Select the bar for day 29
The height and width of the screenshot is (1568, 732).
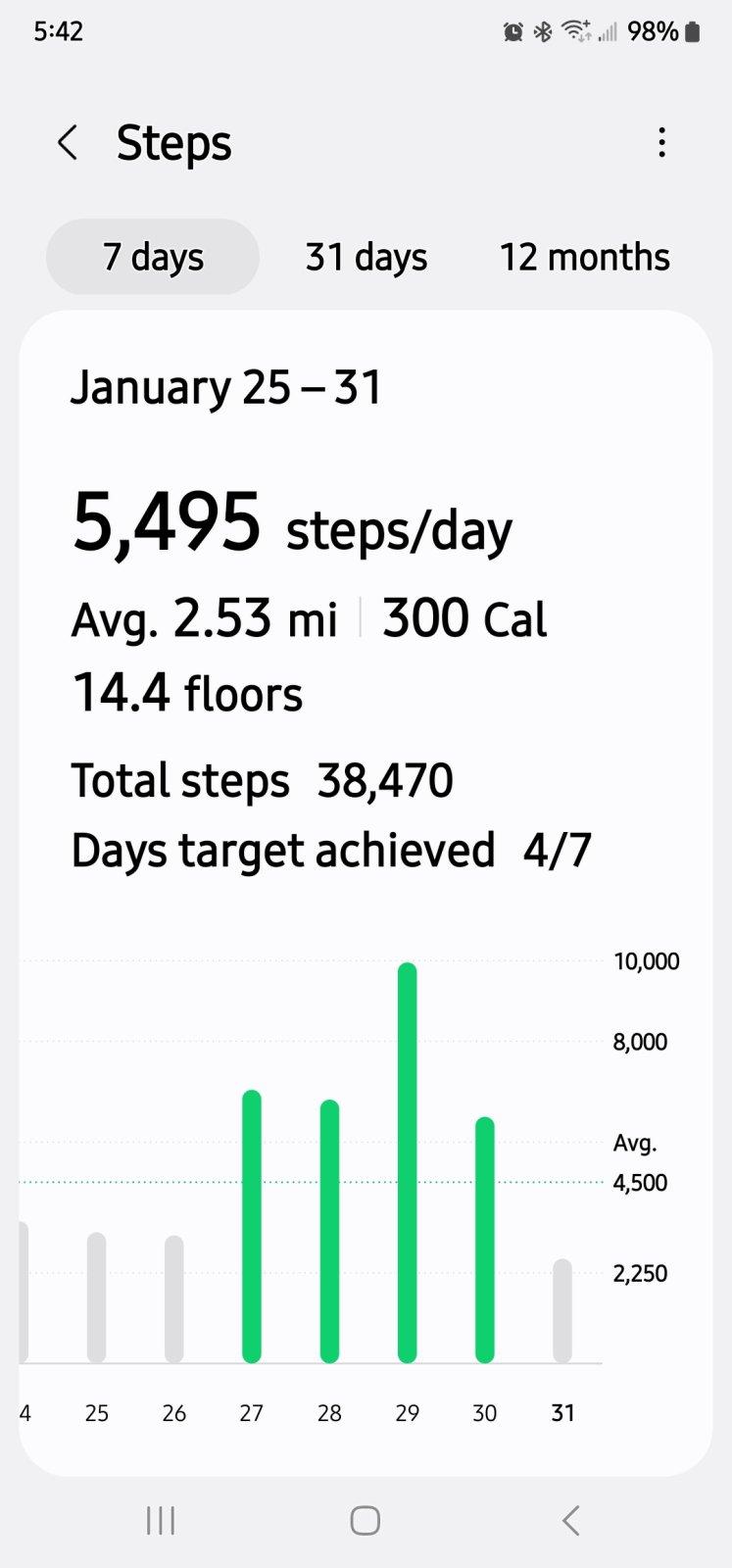(x=408, y=1162)
